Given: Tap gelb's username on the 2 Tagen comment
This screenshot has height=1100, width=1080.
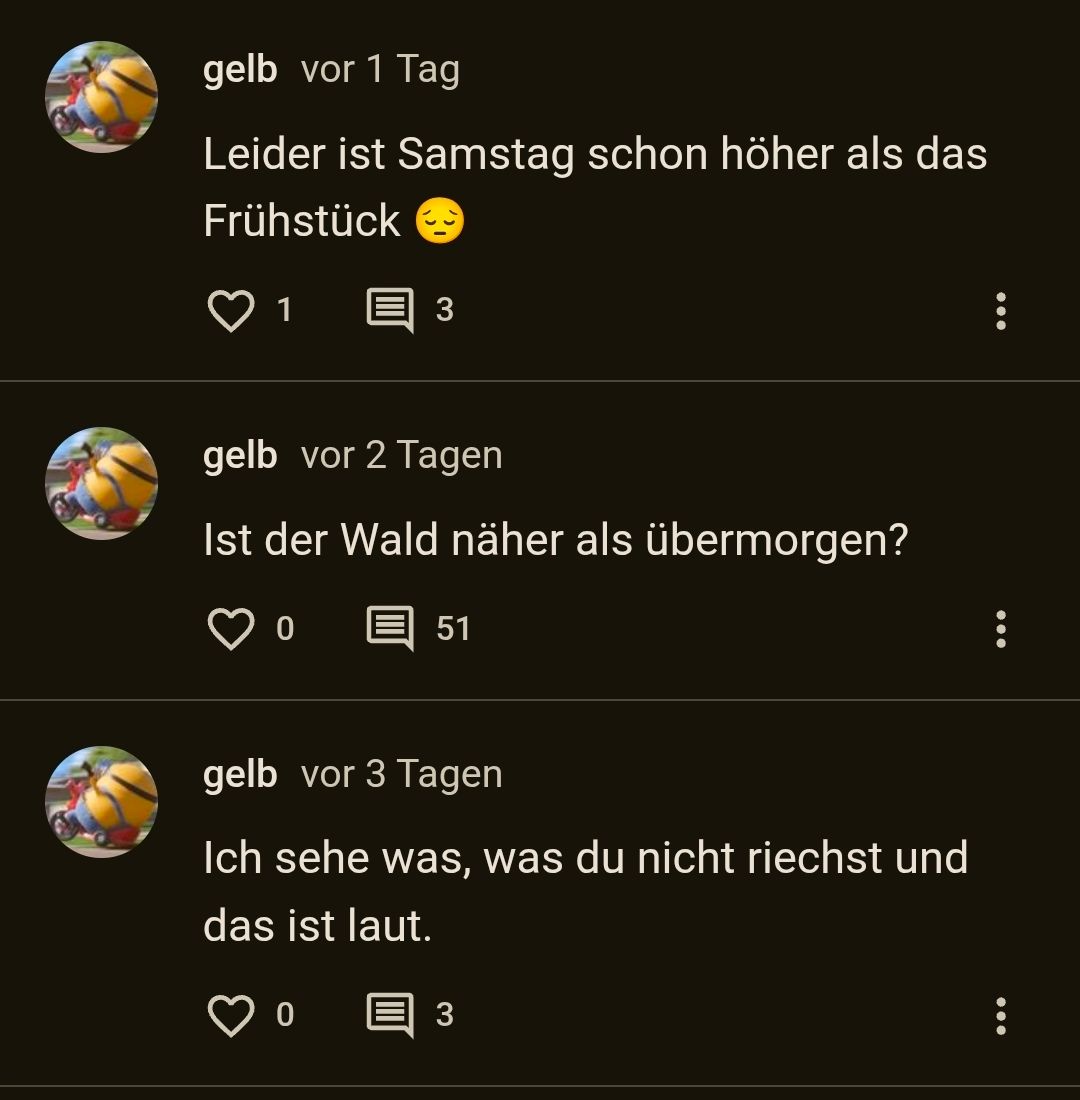Looking at the screenshot, I should pos(240,456).
